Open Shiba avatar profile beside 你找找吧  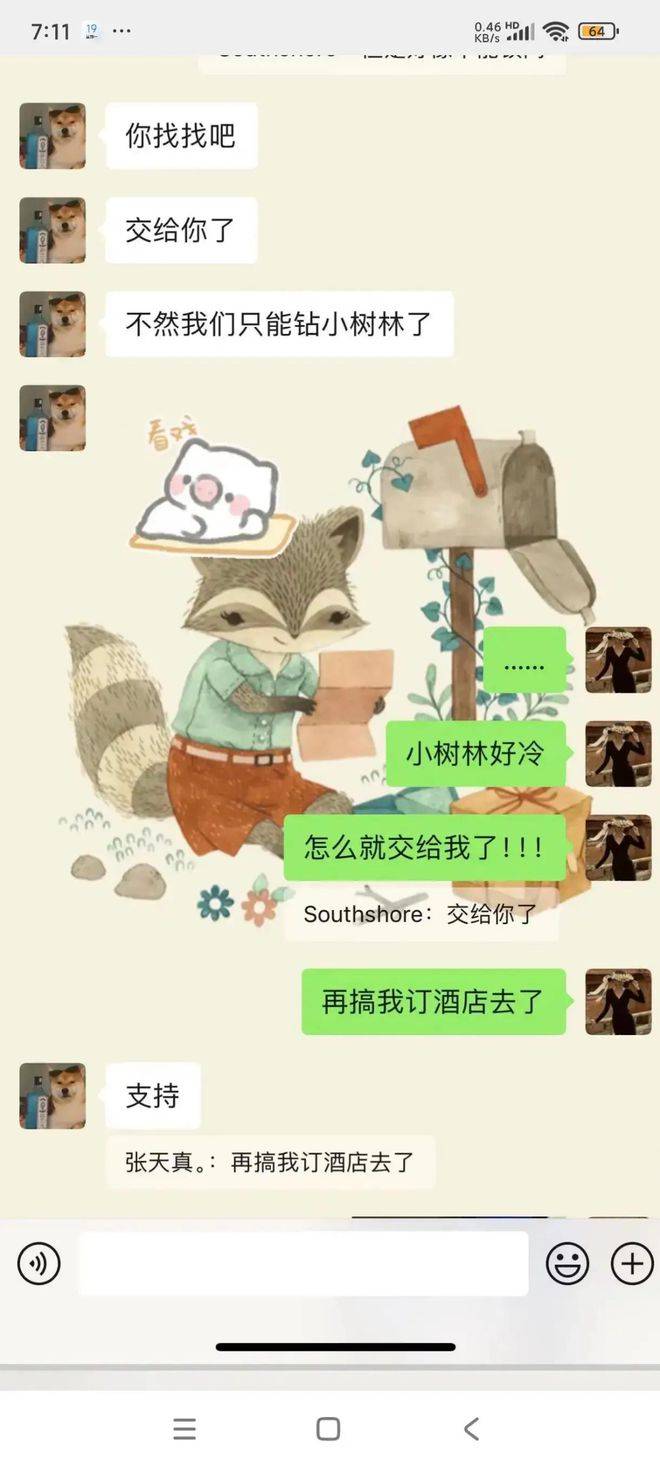(x=52, y=136)
